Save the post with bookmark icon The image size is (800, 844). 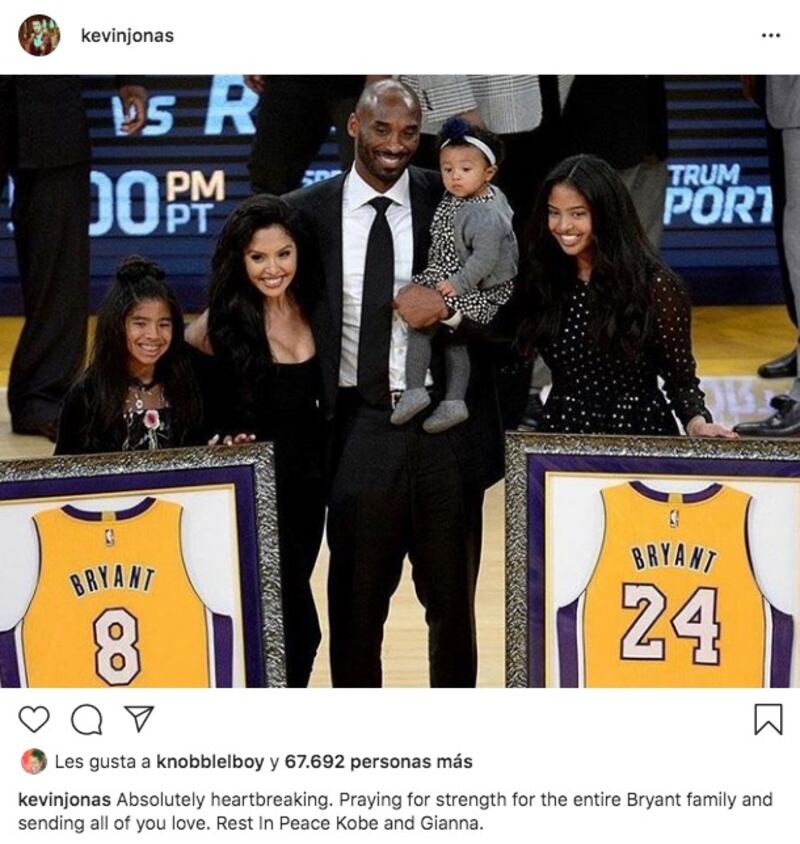[767, 719]
